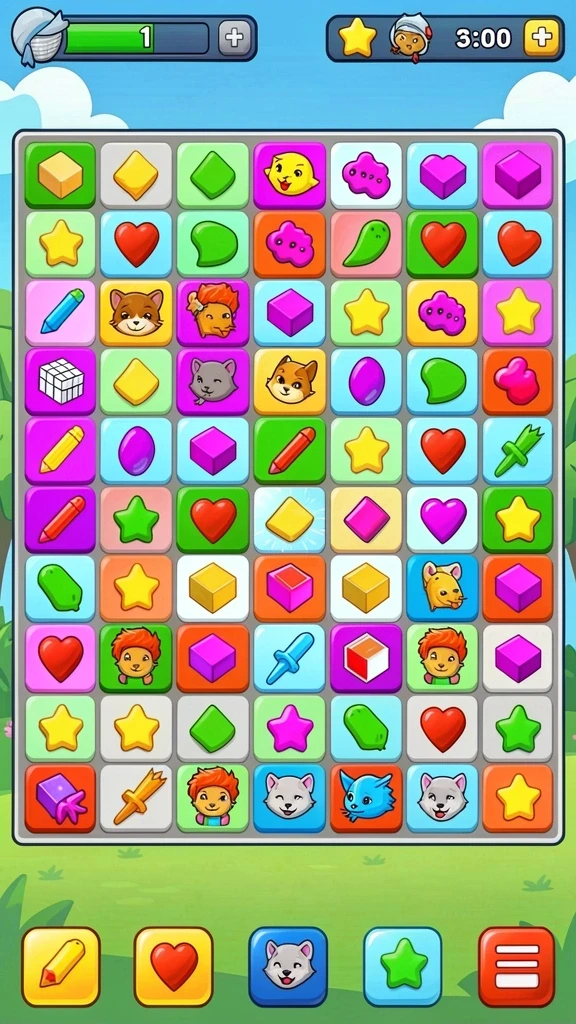Image resolution: width=576 pixels, height=1024 pixels.
Task: Select the blue cat tile on red
Action: 366,799
